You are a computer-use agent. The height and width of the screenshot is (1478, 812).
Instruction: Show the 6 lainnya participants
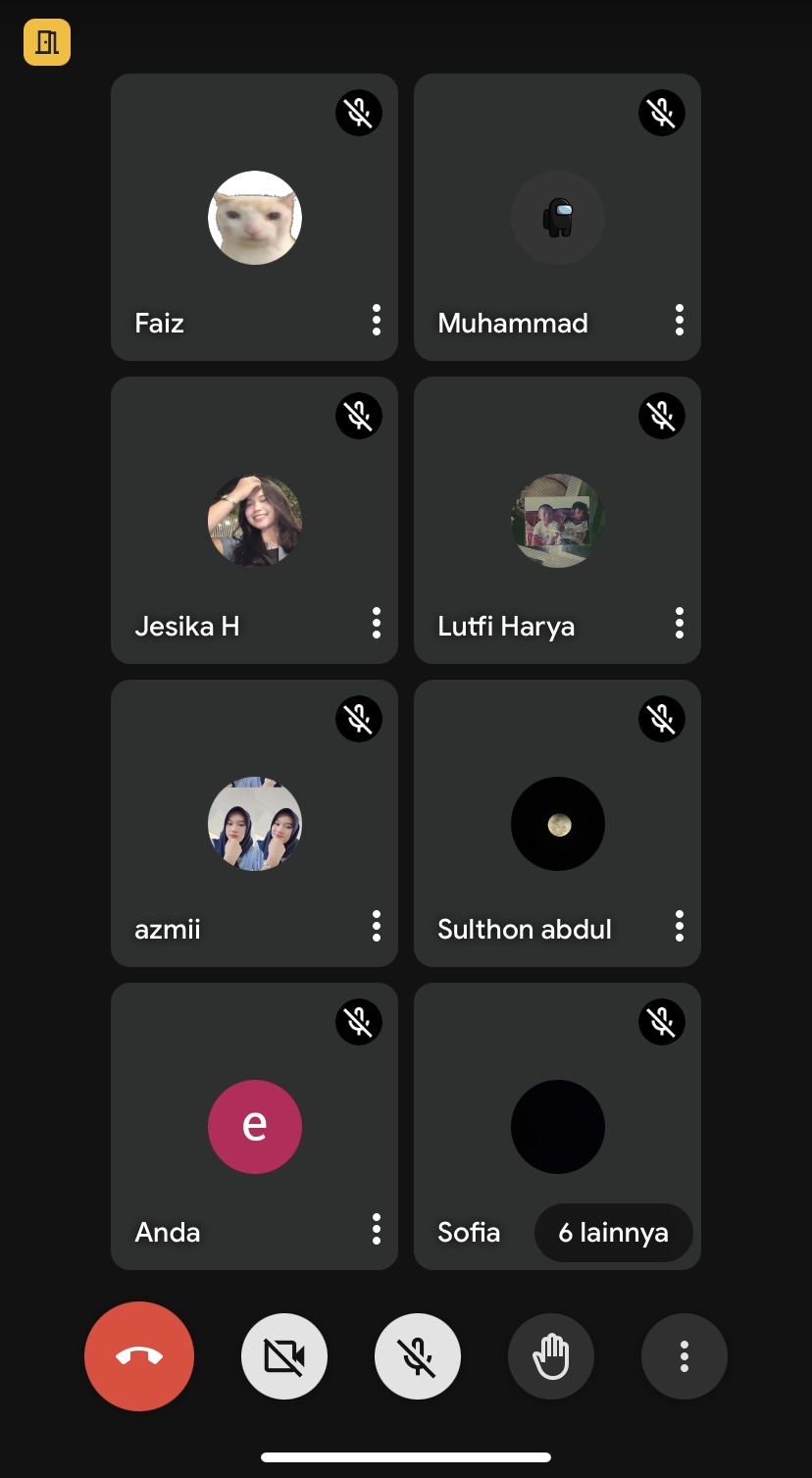click(613, 1233)
